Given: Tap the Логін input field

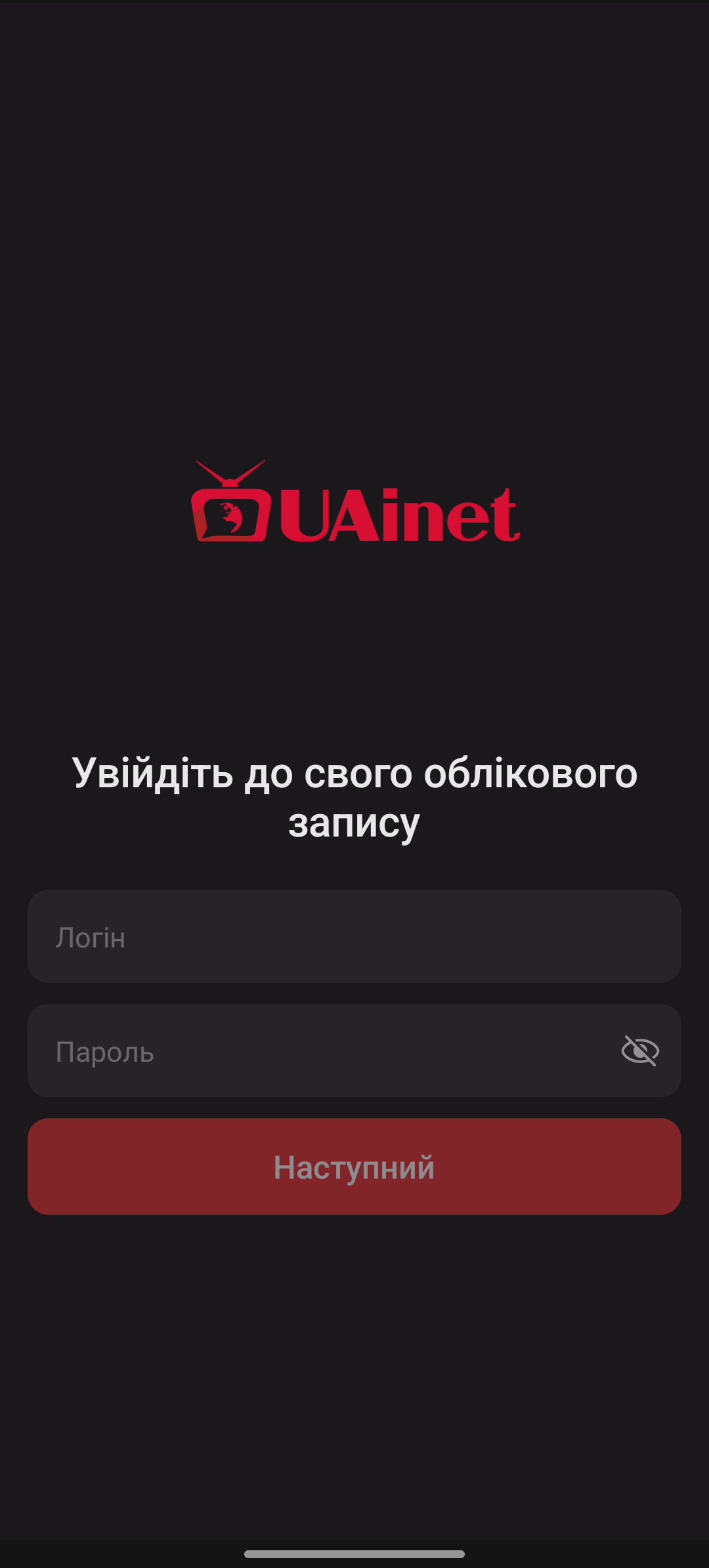Looking at the screenshot, I should (x=354, y=936).
